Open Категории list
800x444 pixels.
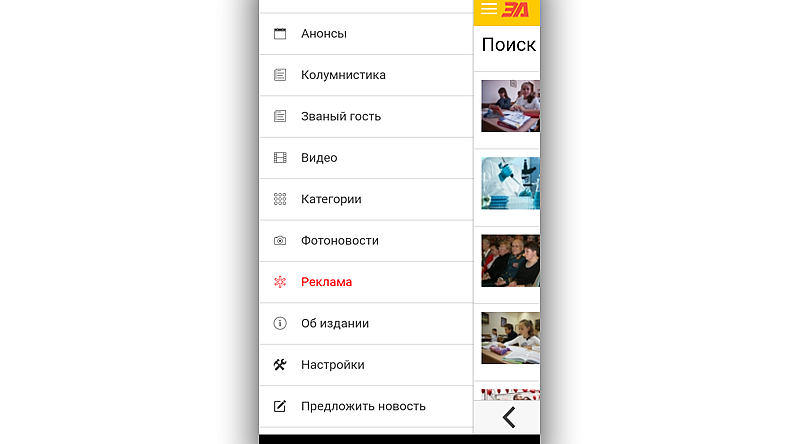point(331,199)
